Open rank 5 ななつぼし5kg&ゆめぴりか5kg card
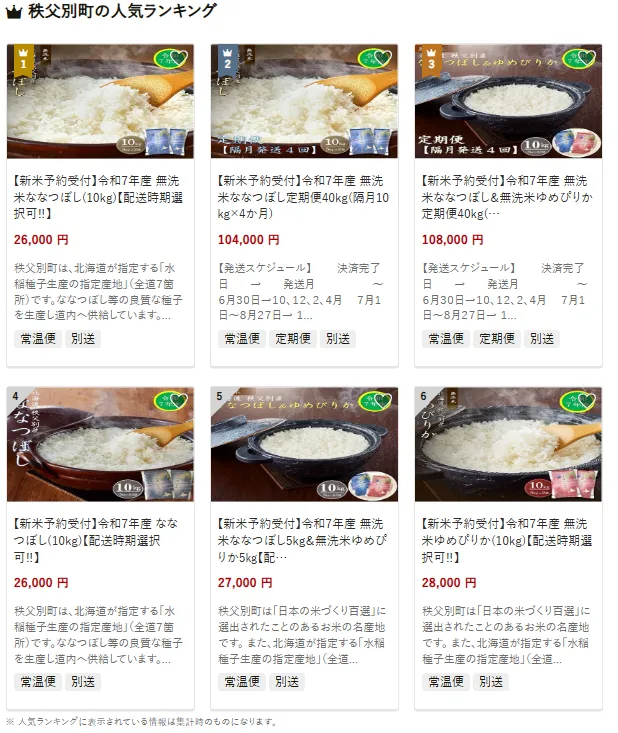The image size is (618, 733). point(304,533)
